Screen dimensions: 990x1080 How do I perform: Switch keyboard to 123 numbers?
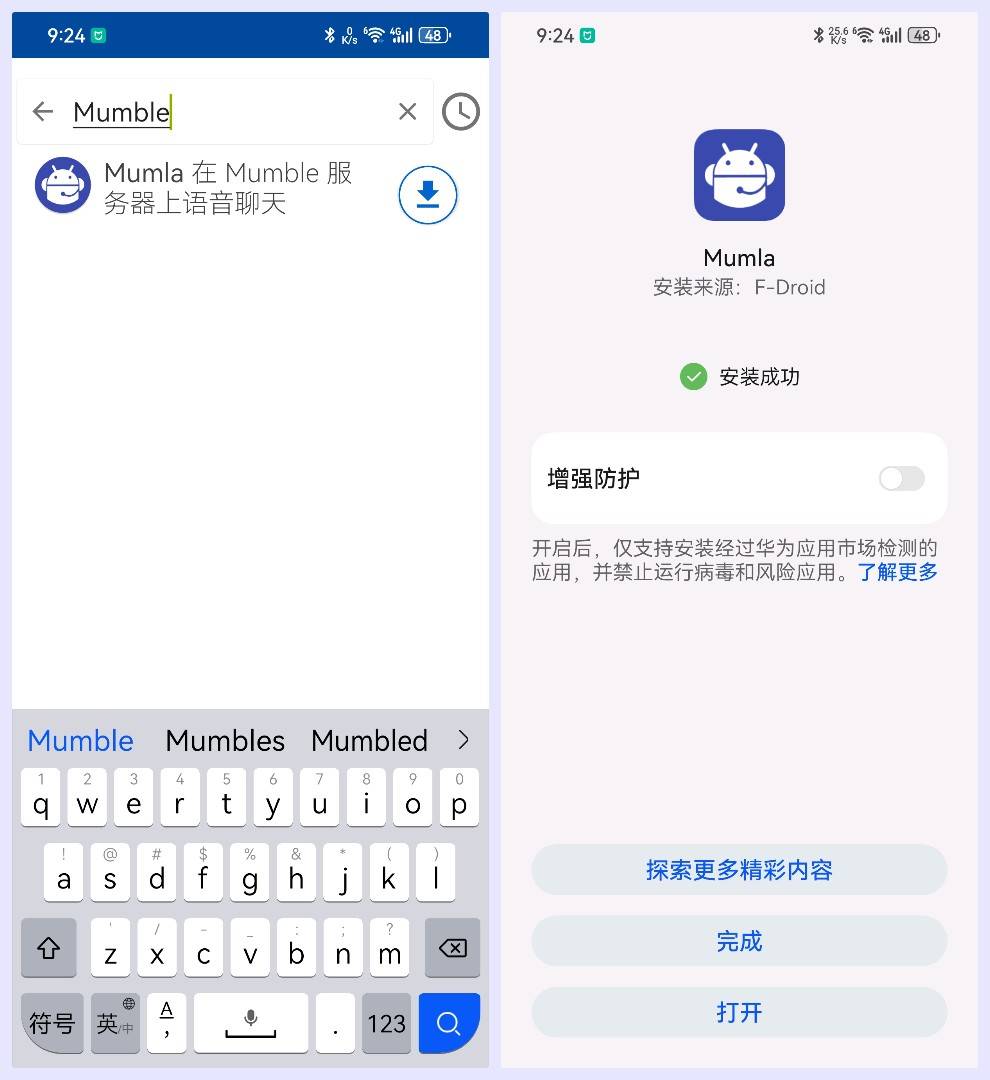click(x=386, y=1023)
